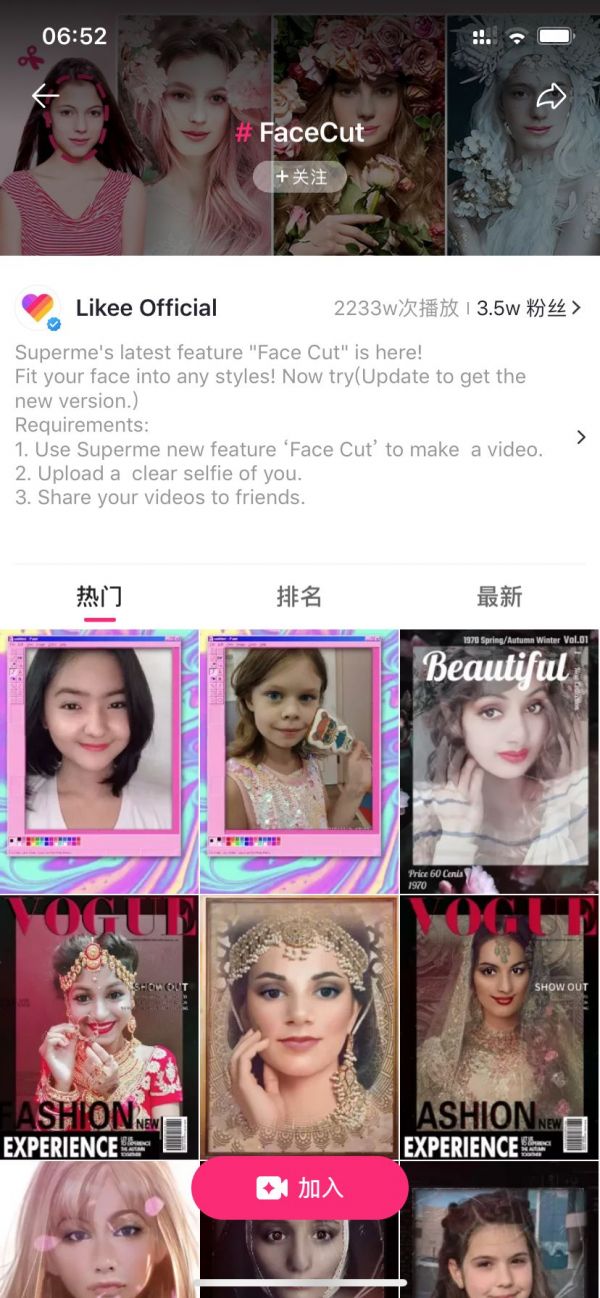
Task: Open the Beautiful magazine cover video
Action: tap(499, 761)
